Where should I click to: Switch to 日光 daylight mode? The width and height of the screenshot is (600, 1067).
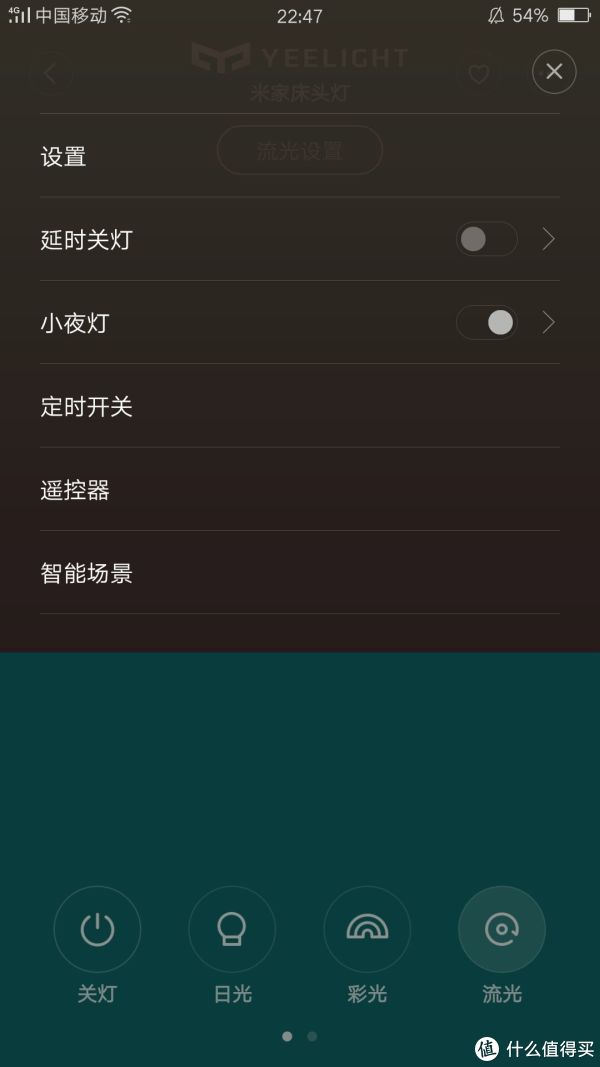coord(232,930)
